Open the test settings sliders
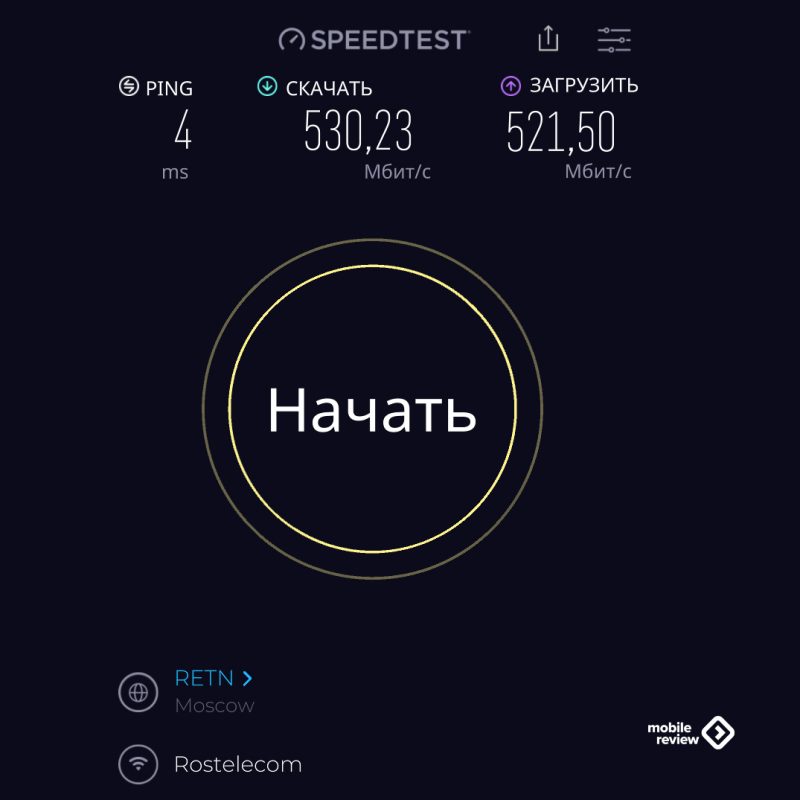Image resolution: width=800 pixels, height=800 pixels. (x=614, y=40)
